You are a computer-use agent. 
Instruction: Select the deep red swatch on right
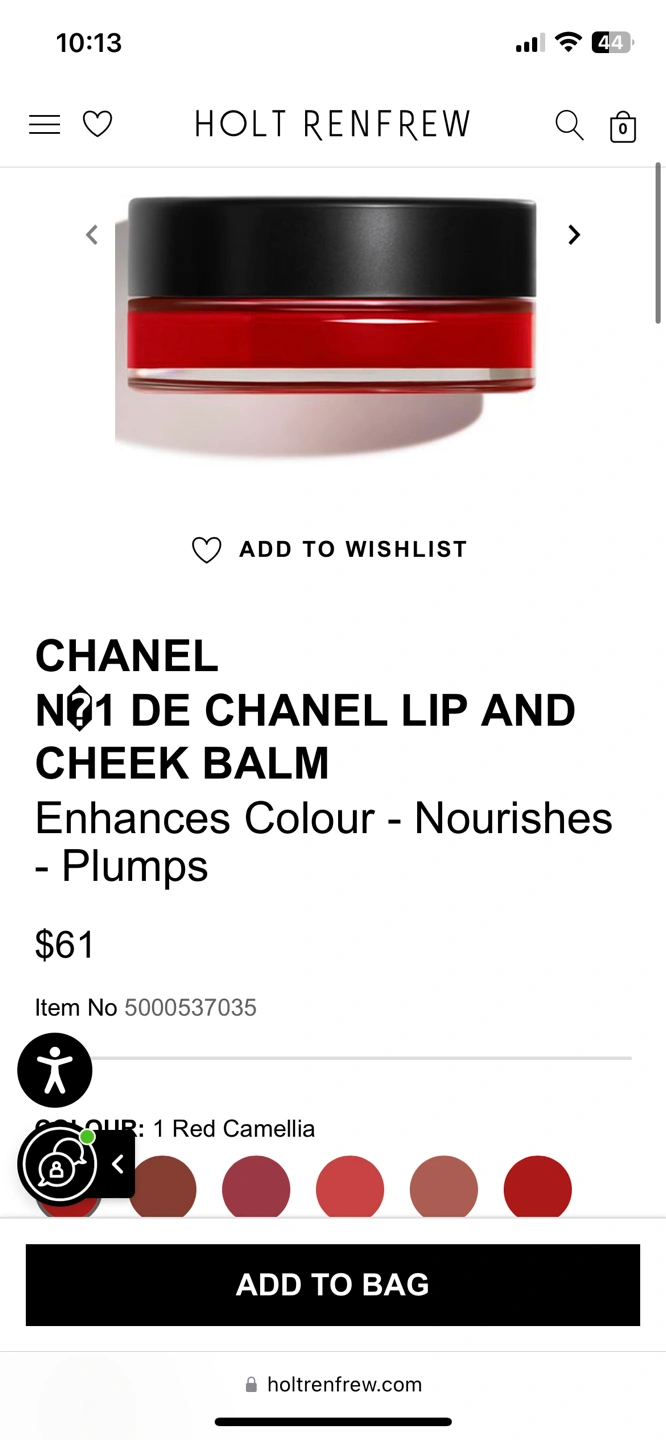point(538,1188)
